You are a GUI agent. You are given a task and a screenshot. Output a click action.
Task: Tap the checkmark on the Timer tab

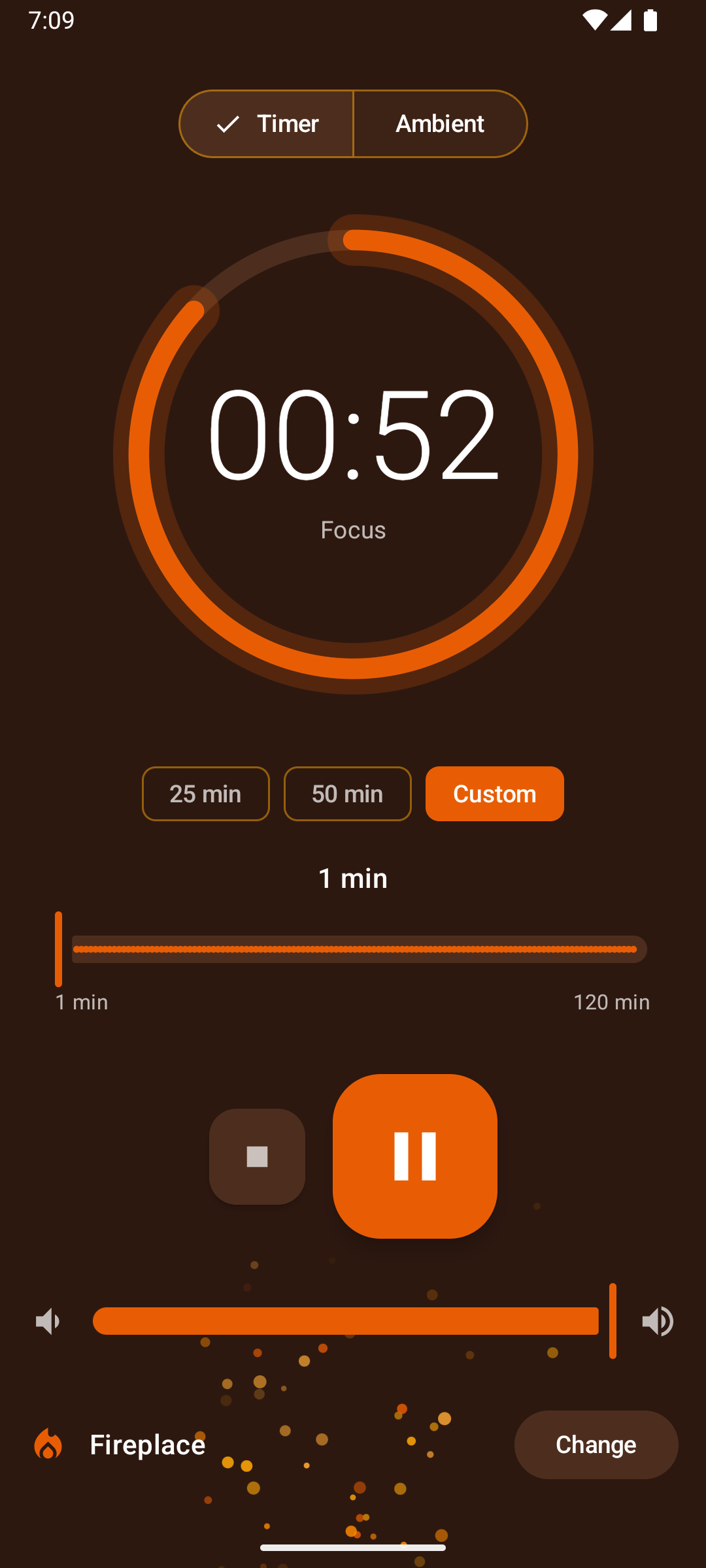click(229, 123)
